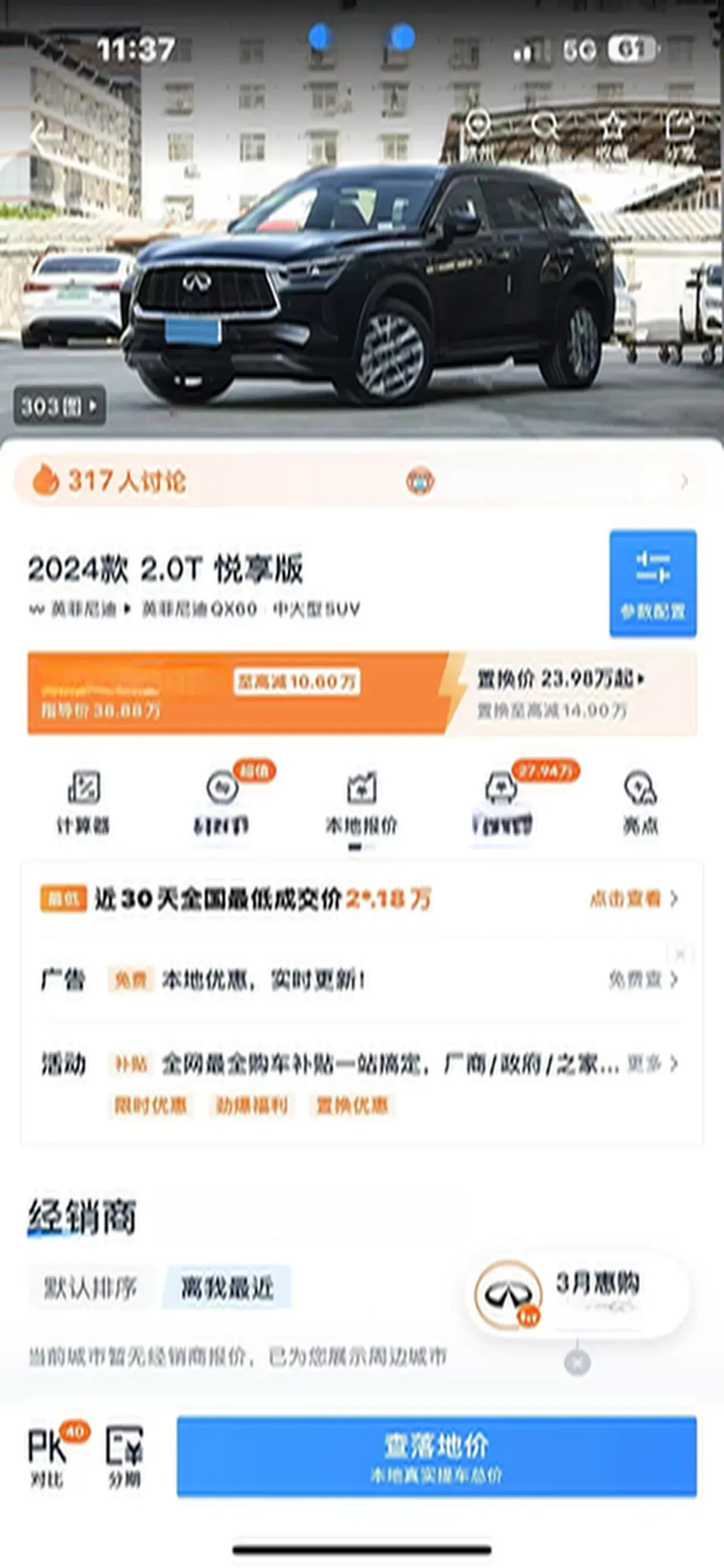Close the floating 3月惠购 promo
724x1568 pixels.
click(x=578, y=1363)
